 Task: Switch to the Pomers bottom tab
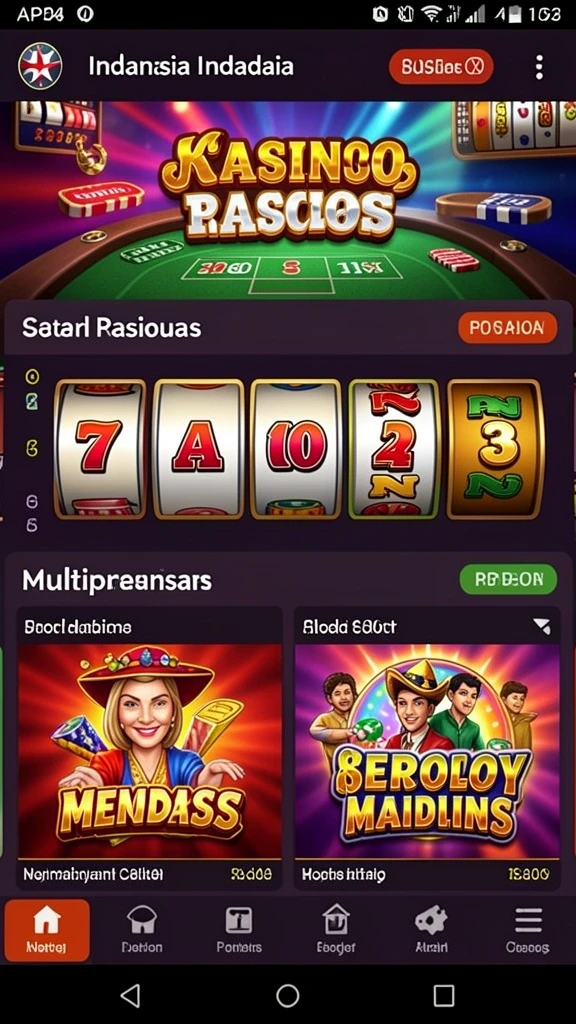(239, 930)
